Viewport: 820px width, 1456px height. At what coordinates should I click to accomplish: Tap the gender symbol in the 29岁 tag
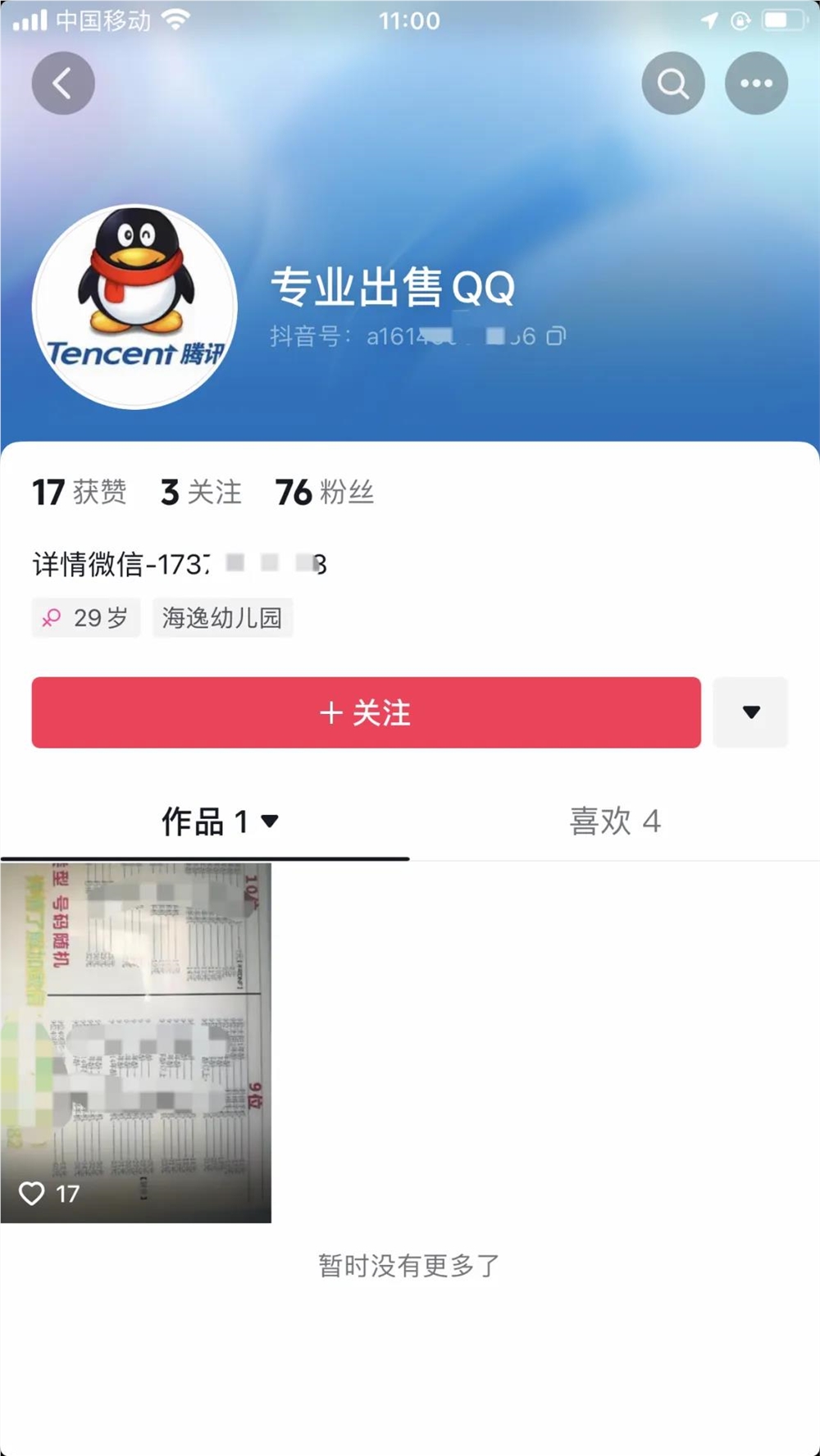point(52,617)
